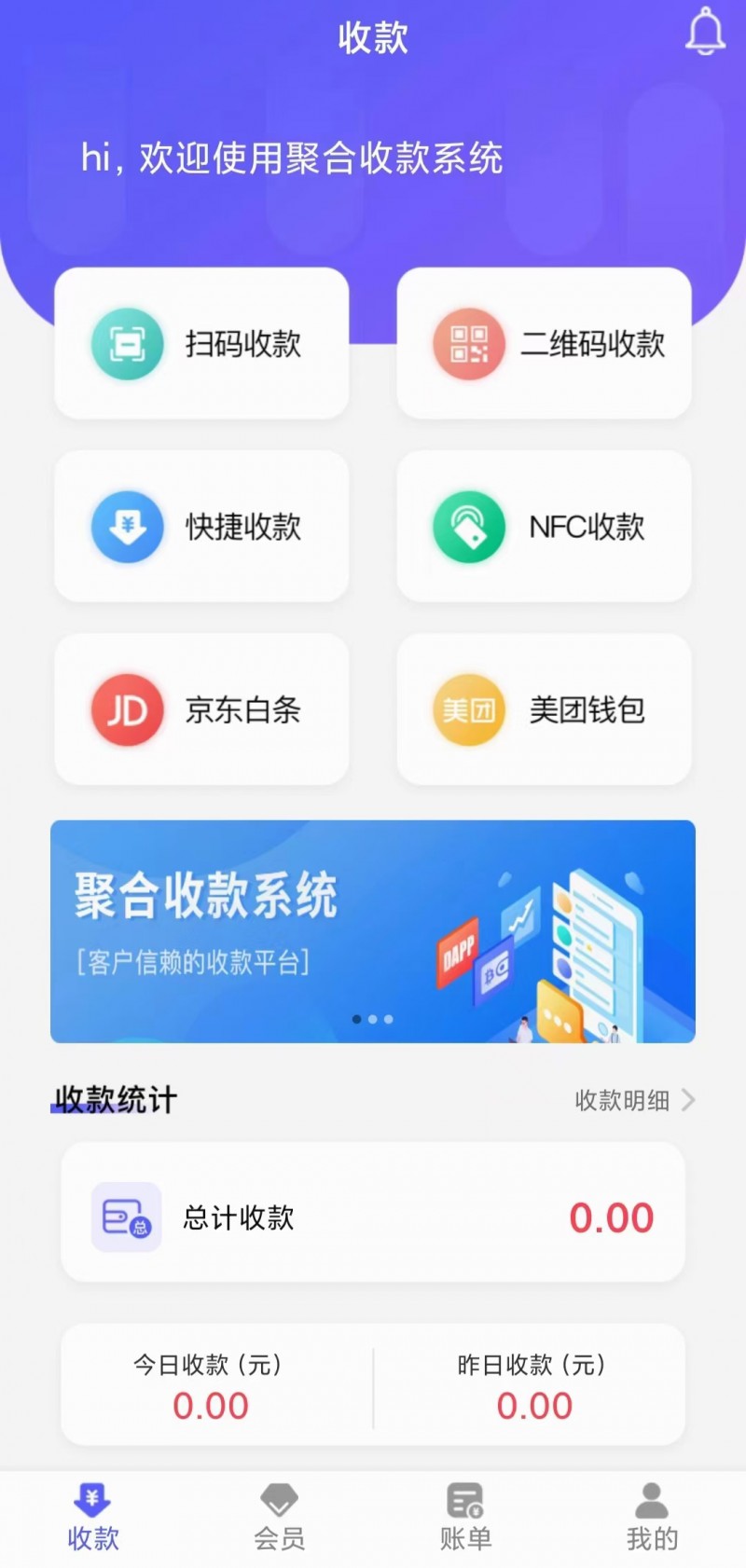The image size is (746, 1568).
Task: Open 京东白条 payment option
Action: pos(201,709)
